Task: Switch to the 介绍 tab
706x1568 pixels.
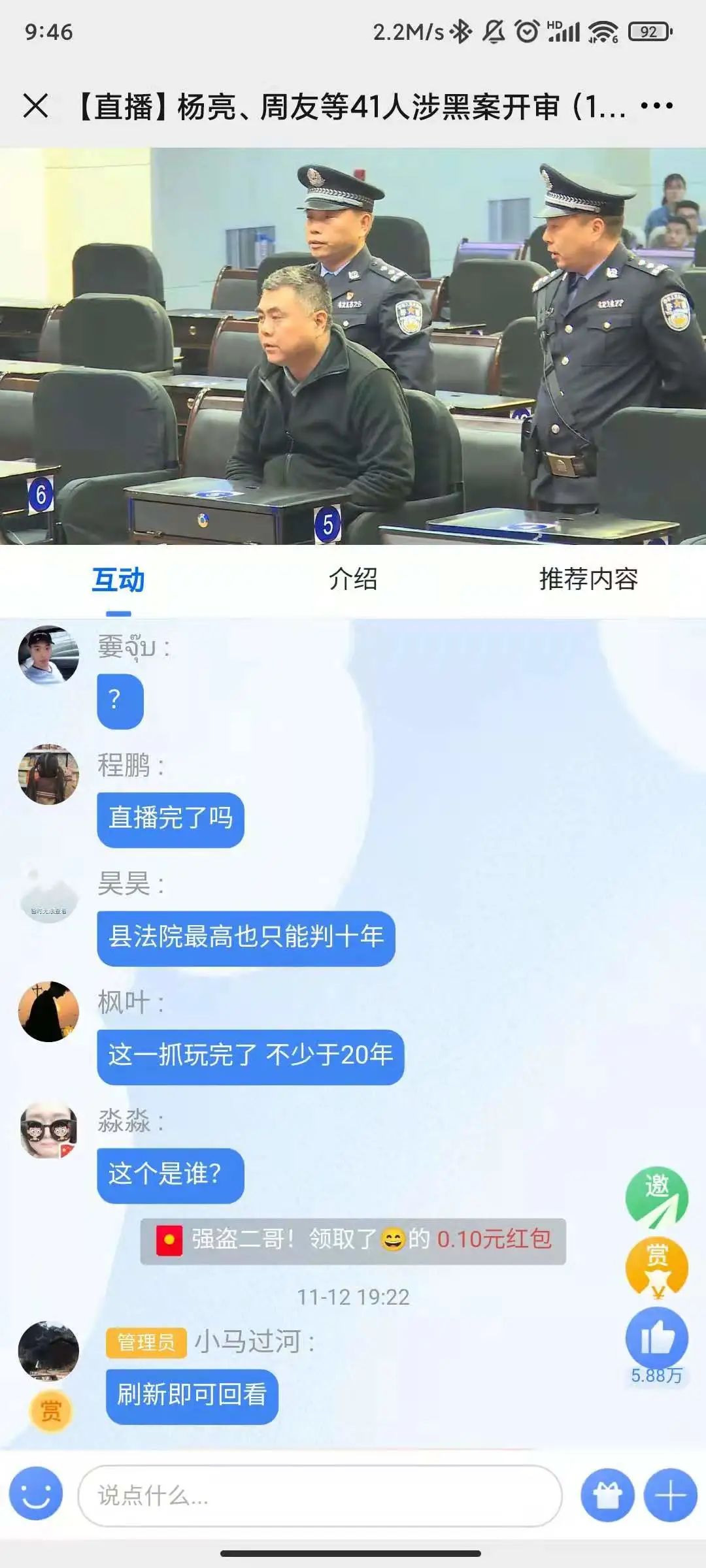Action: [x=353, y=579]
